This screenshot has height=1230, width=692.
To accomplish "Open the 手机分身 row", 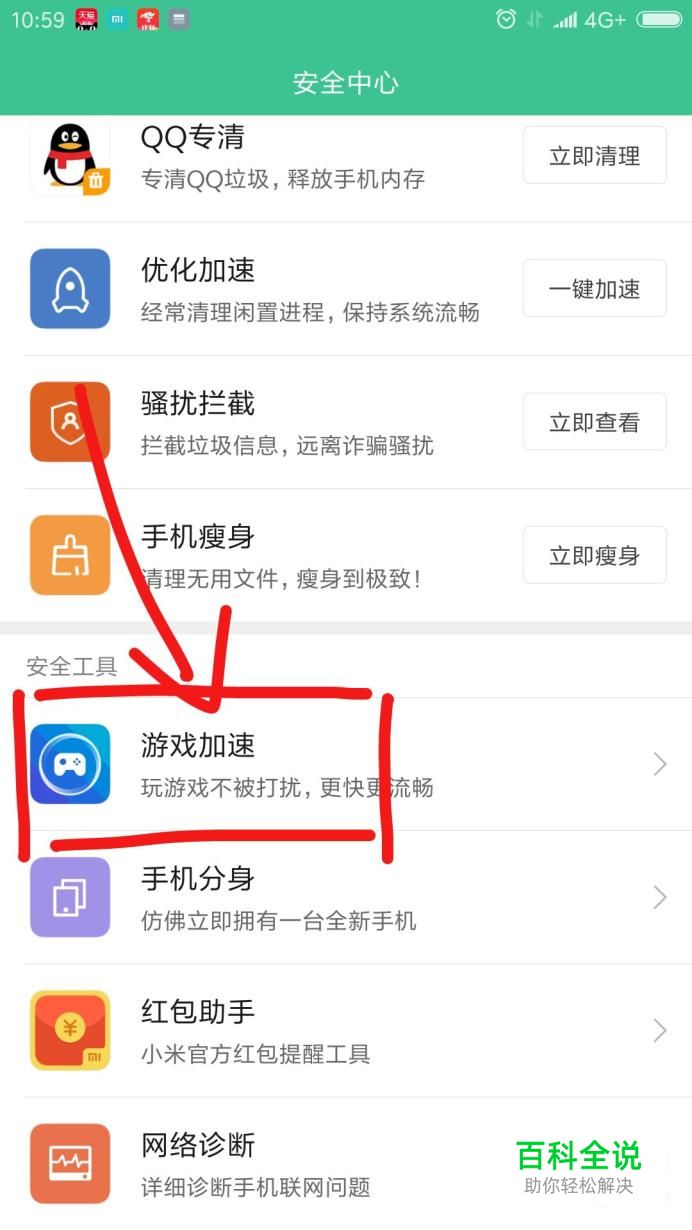I will (x=300, y=897).
